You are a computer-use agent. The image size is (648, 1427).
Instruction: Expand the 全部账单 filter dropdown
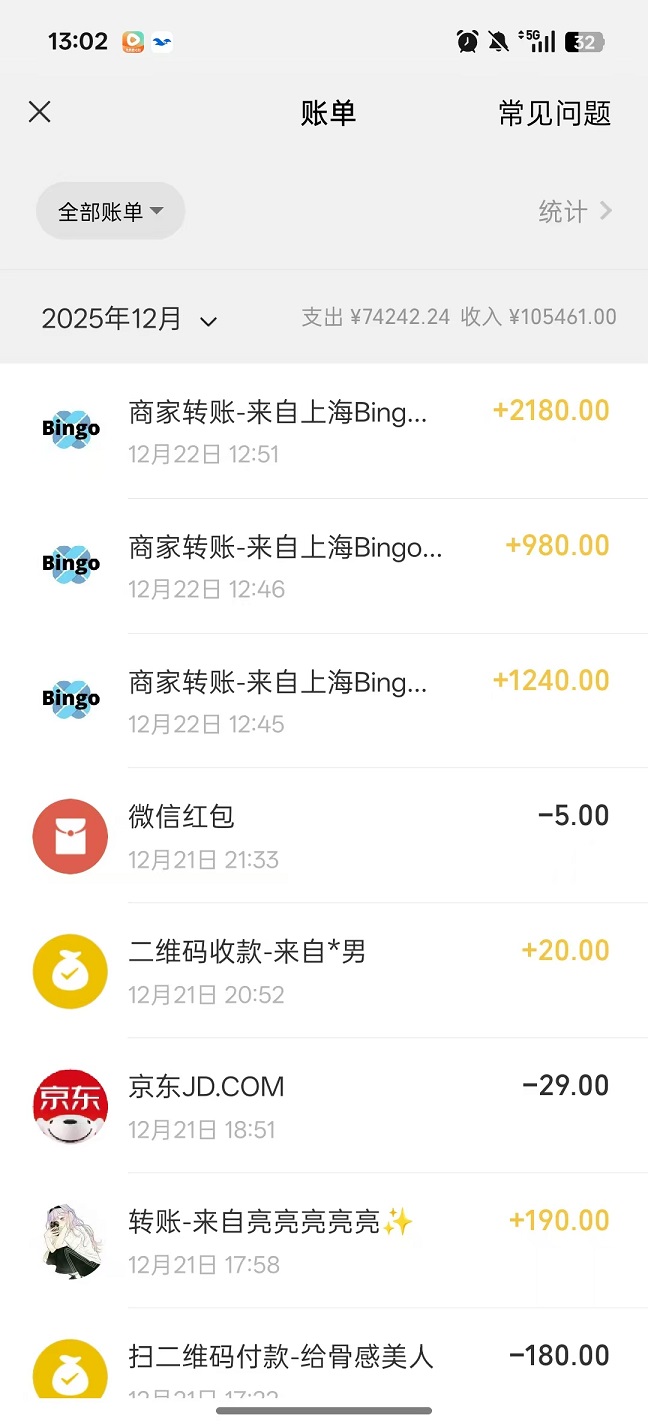point(110,211)
